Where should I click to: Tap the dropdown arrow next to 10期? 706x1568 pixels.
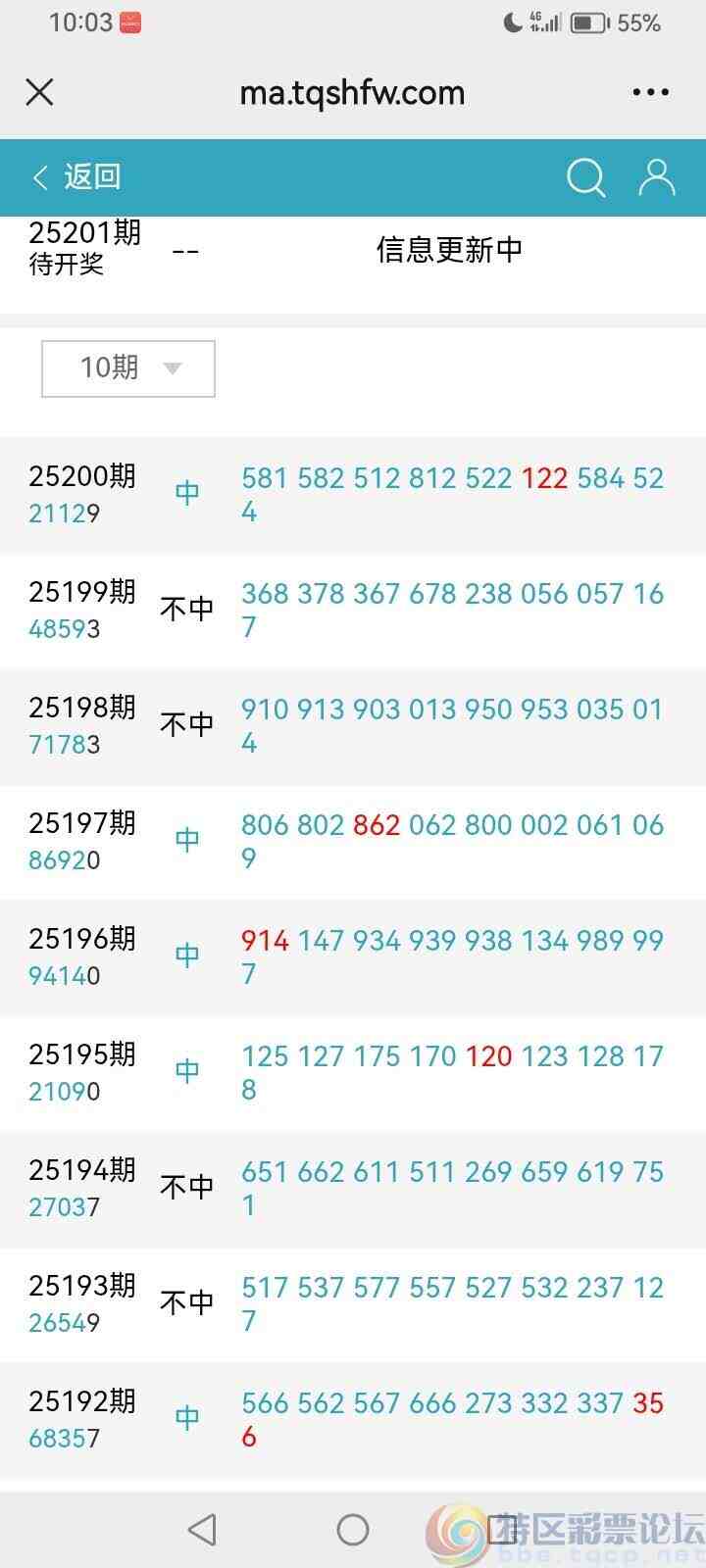pos(173,368)
